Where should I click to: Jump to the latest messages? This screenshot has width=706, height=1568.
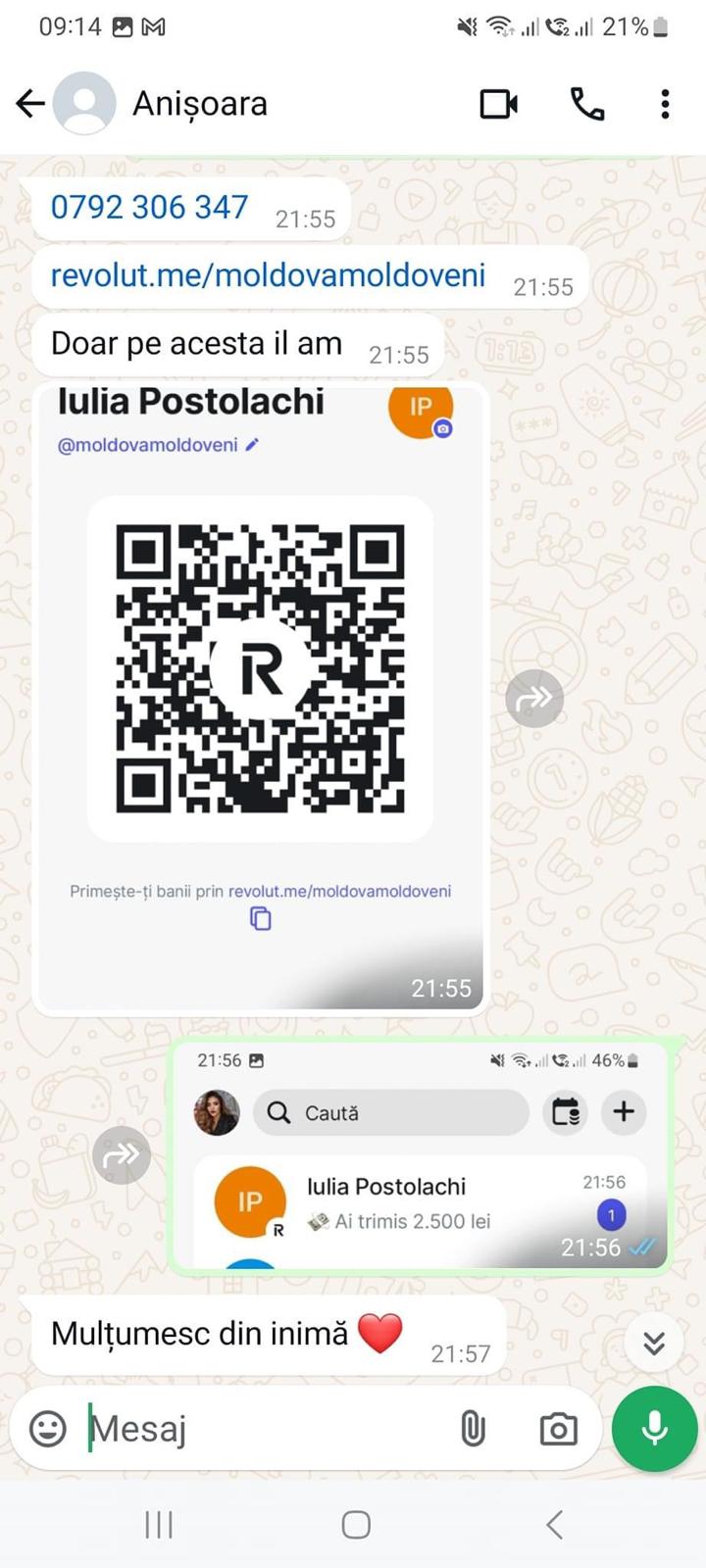click(x=654, y=1343)
